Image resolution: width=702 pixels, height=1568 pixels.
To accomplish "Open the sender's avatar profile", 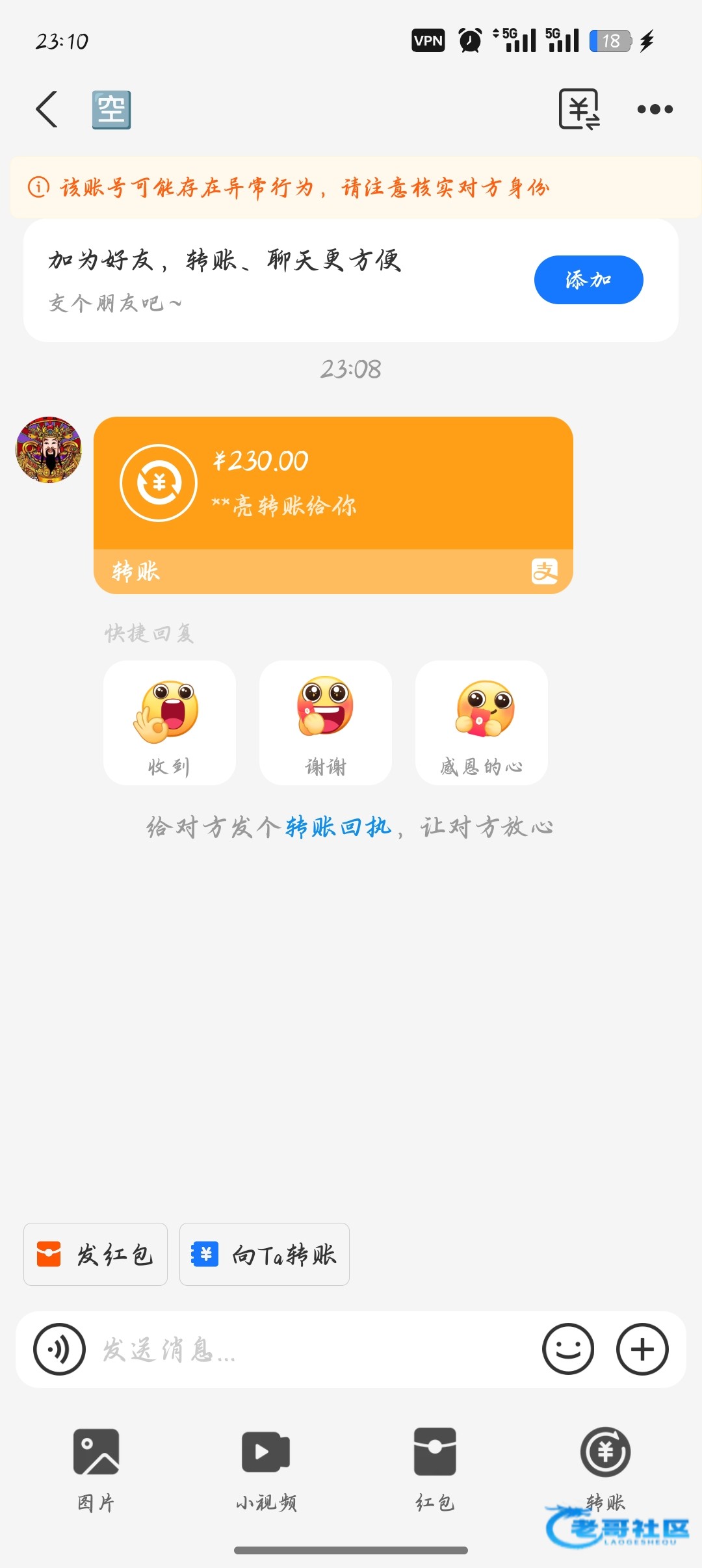I will (49, 450).
